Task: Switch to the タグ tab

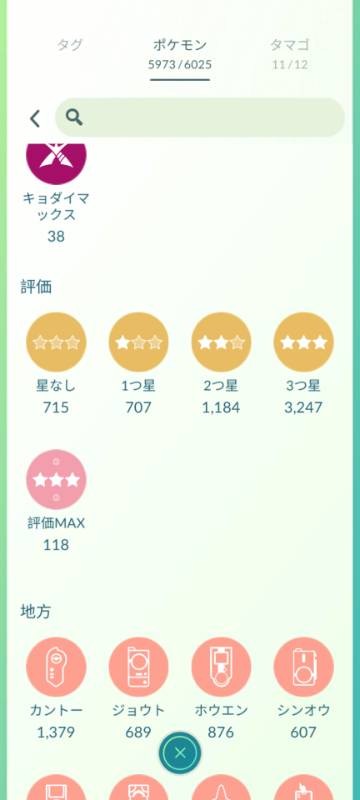Action: pyautogui.click(x=69, y=45)
